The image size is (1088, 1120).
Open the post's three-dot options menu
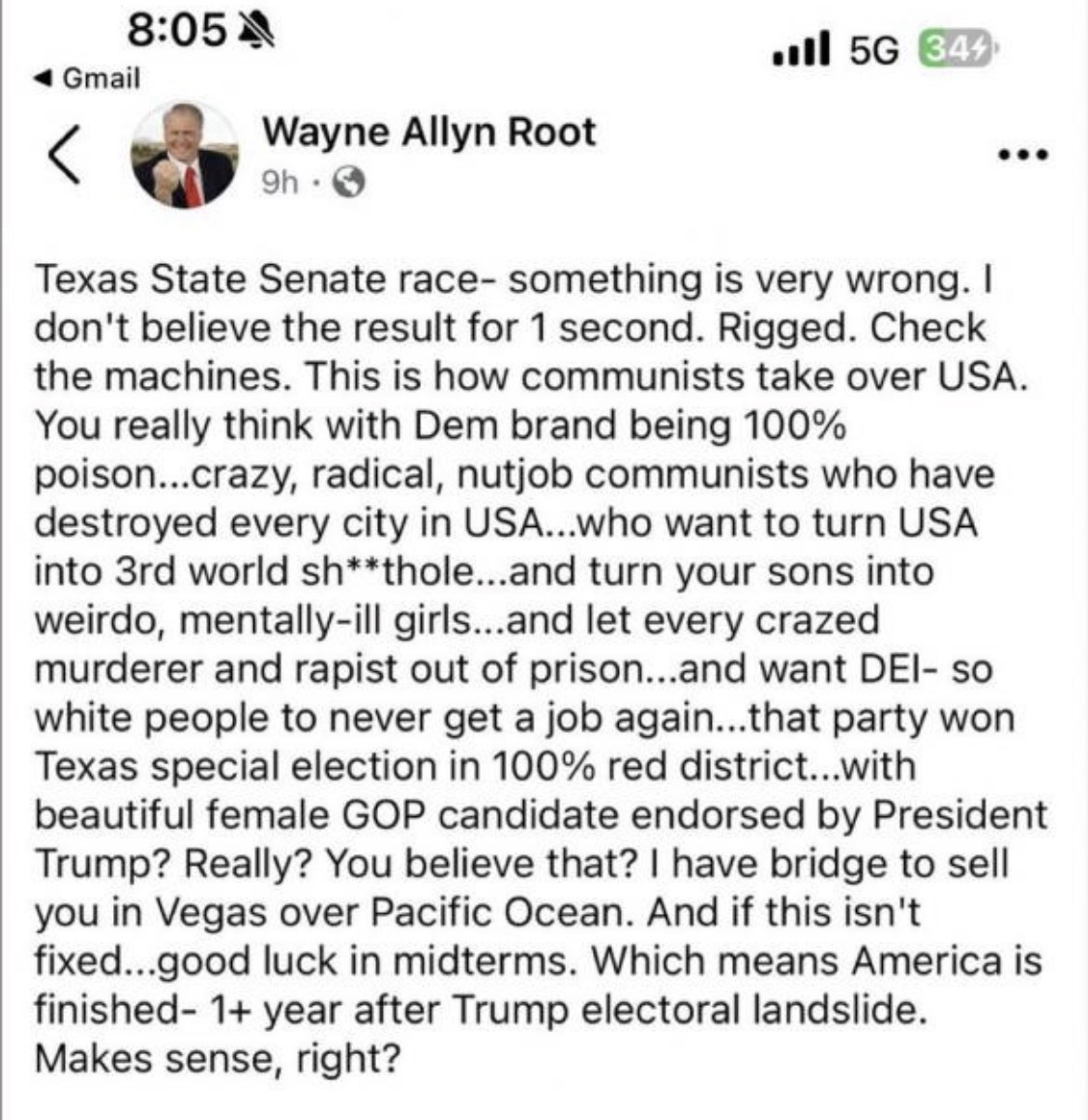(x=1022, y=155)
